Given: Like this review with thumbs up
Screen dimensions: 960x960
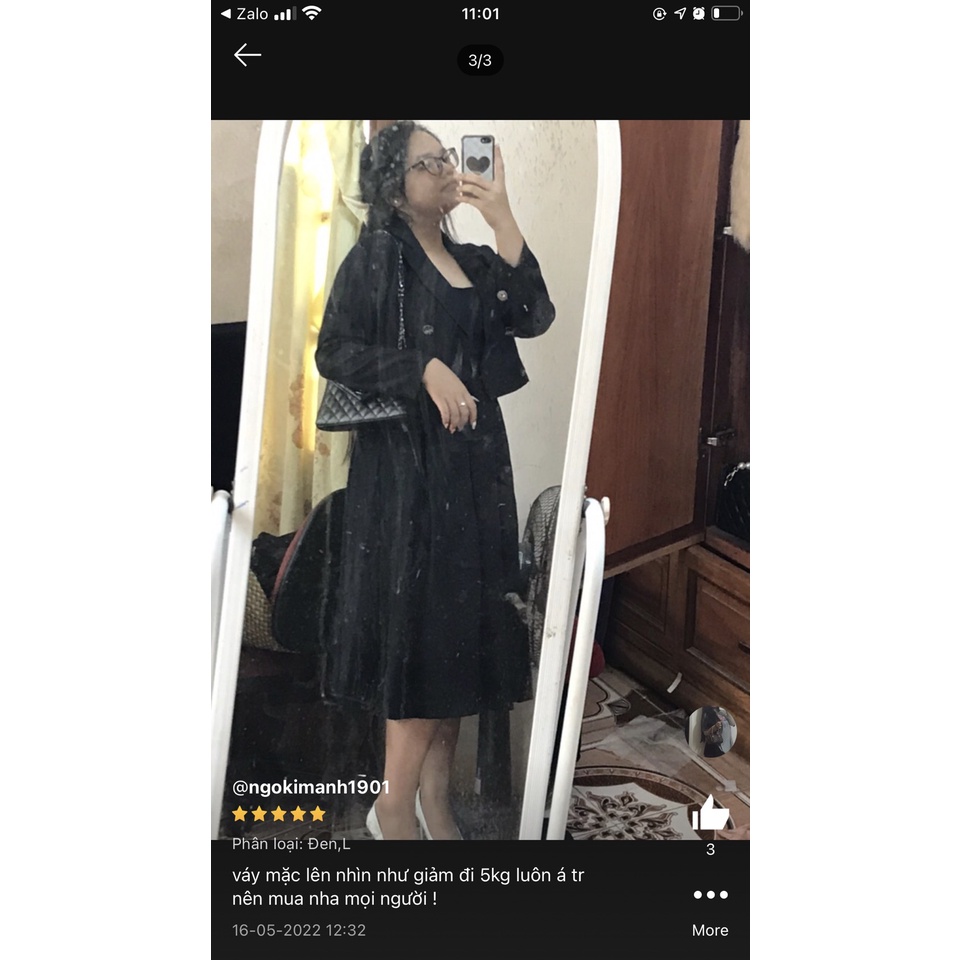Looking at the screenshot, I should point(710,814).
